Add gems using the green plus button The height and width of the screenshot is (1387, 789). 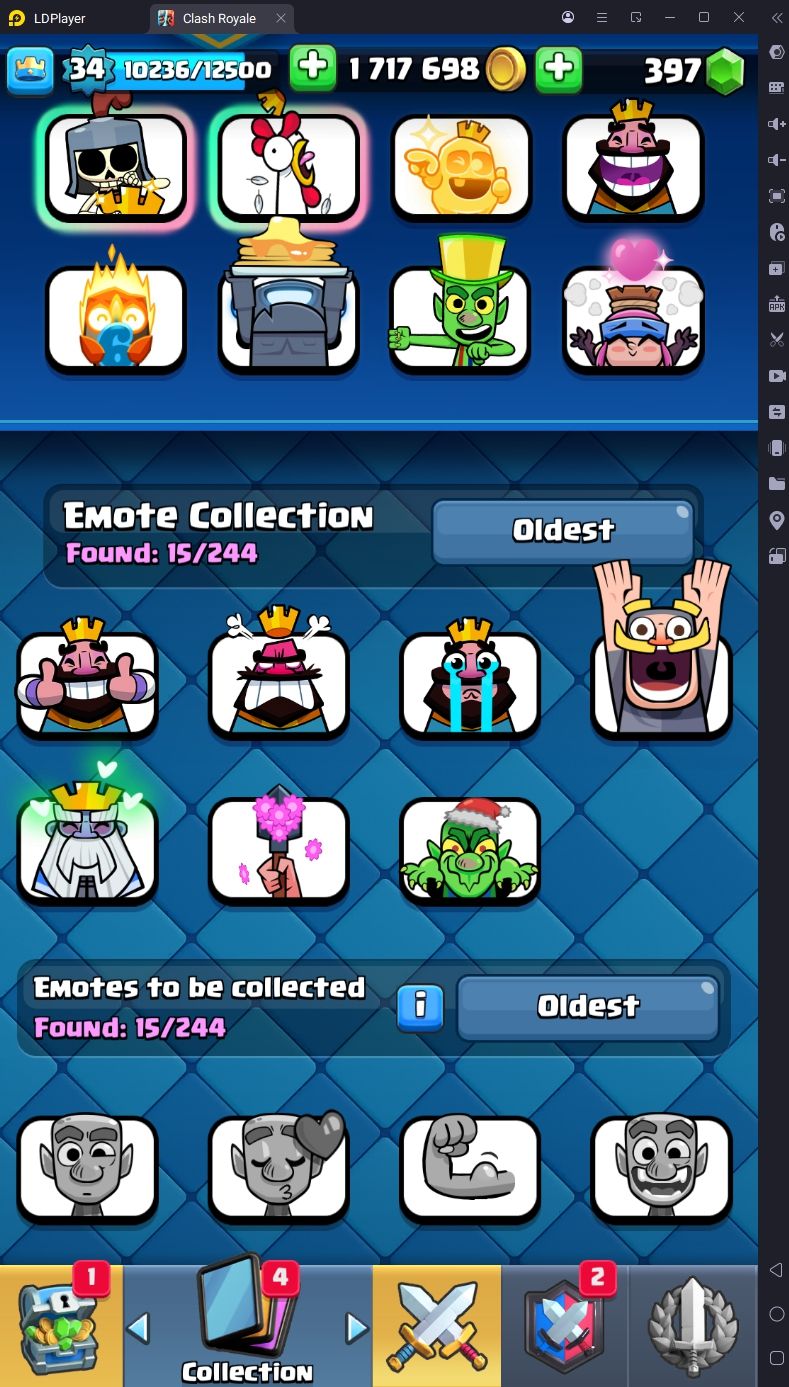tap(559, 68)
